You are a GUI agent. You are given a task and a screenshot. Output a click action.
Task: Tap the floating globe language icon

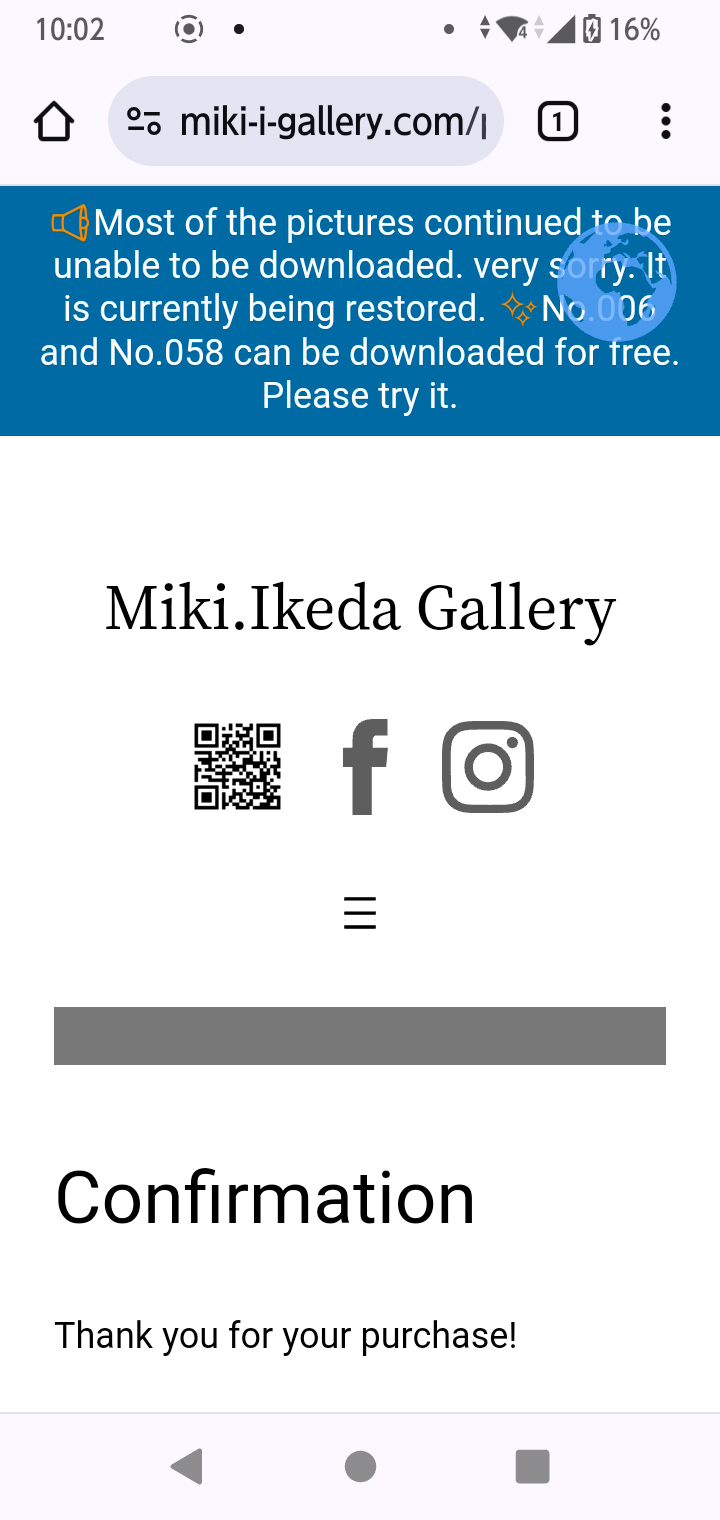617,283
